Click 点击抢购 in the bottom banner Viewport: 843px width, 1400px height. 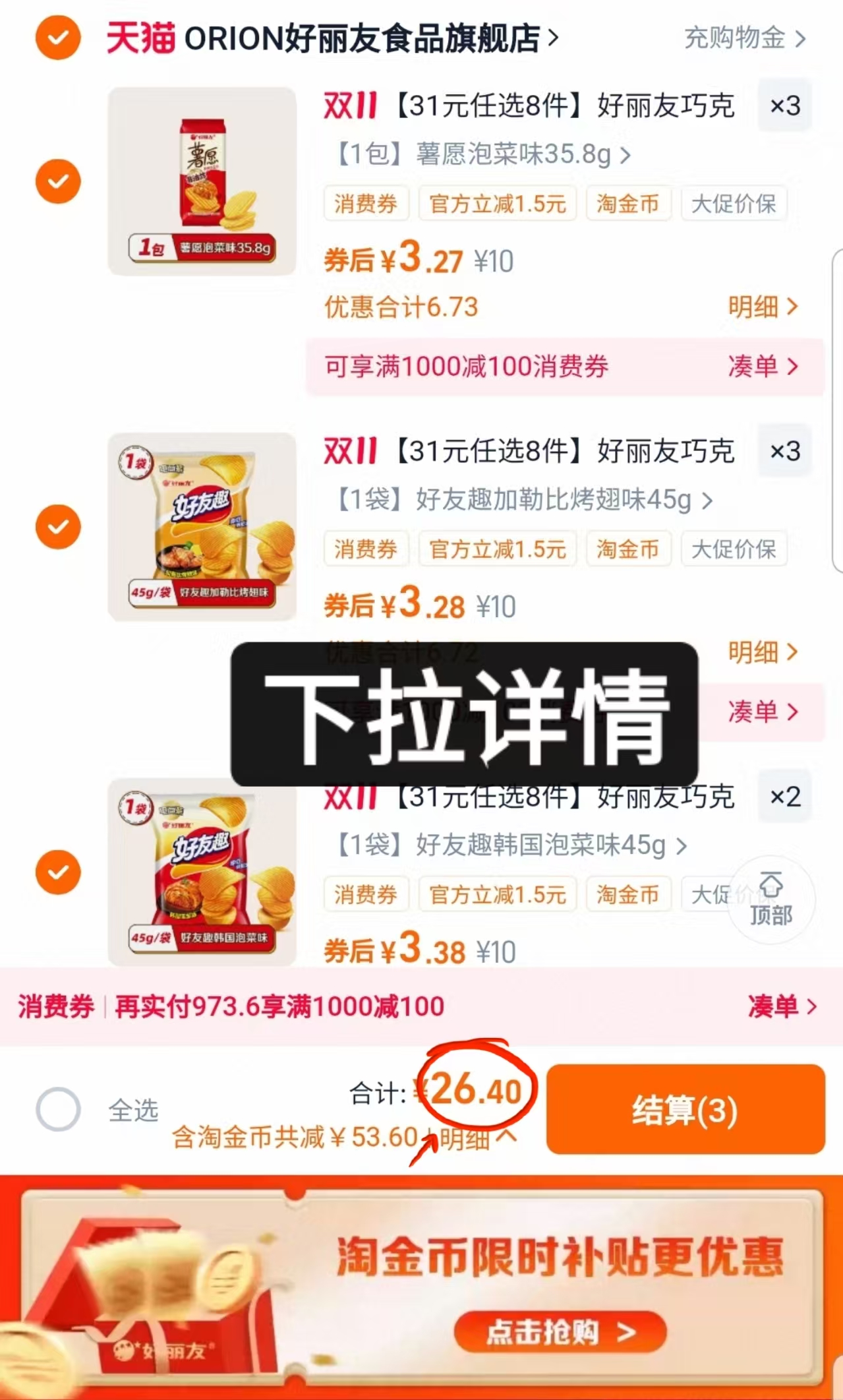[x=560, y=1333]
